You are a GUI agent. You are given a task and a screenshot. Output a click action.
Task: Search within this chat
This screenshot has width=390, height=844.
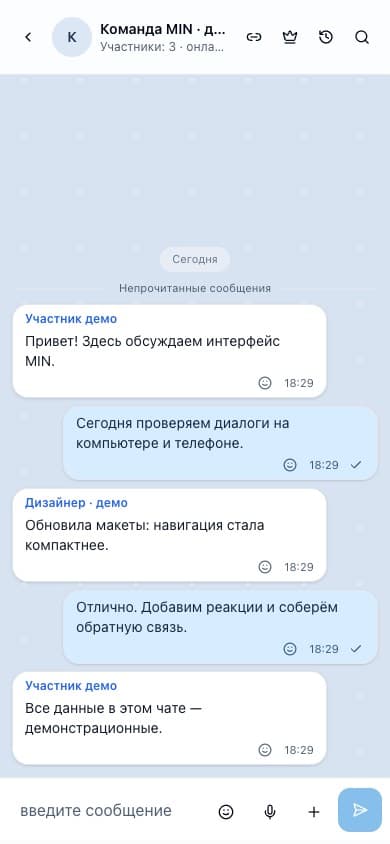click(x=362, y=37)
